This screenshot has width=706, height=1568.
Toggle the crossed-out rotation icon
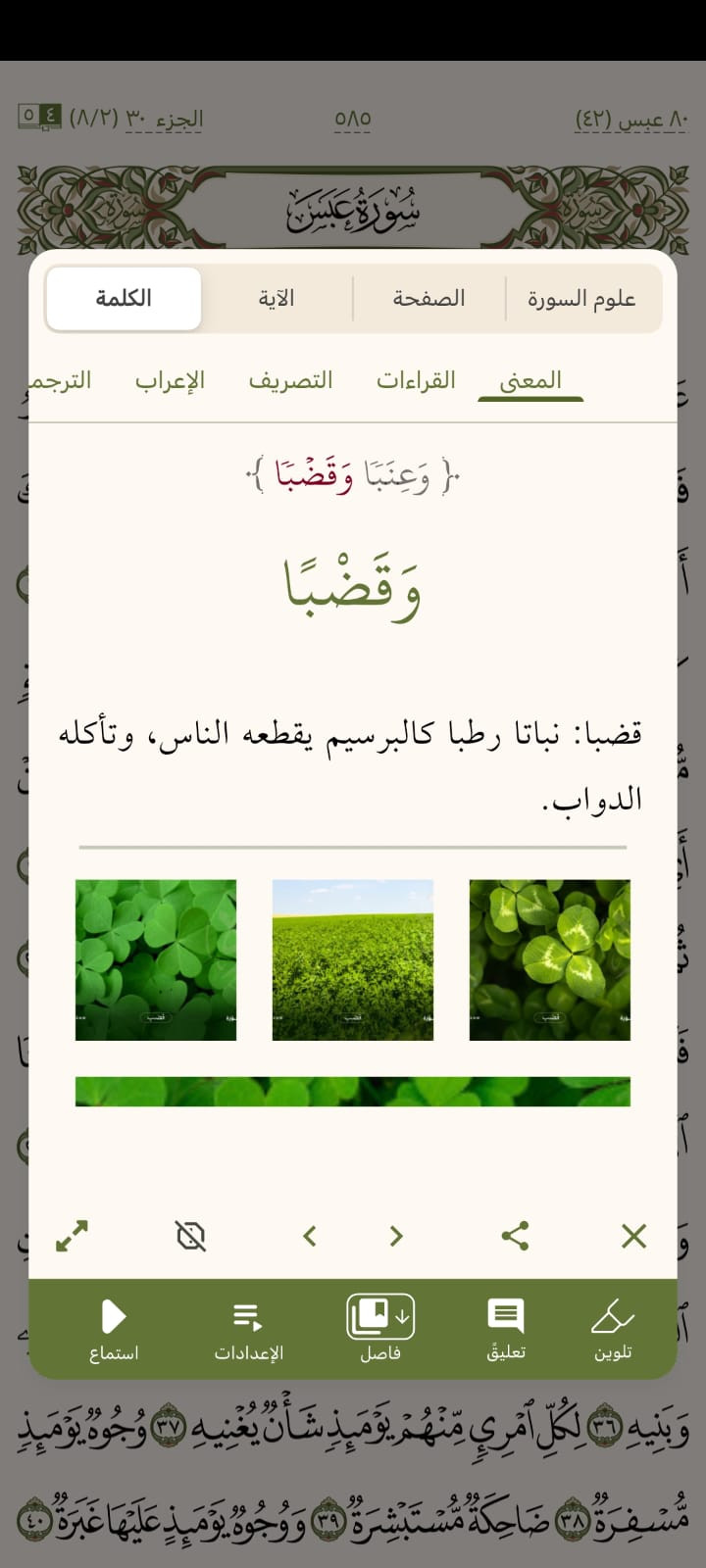pos(190,1236)
